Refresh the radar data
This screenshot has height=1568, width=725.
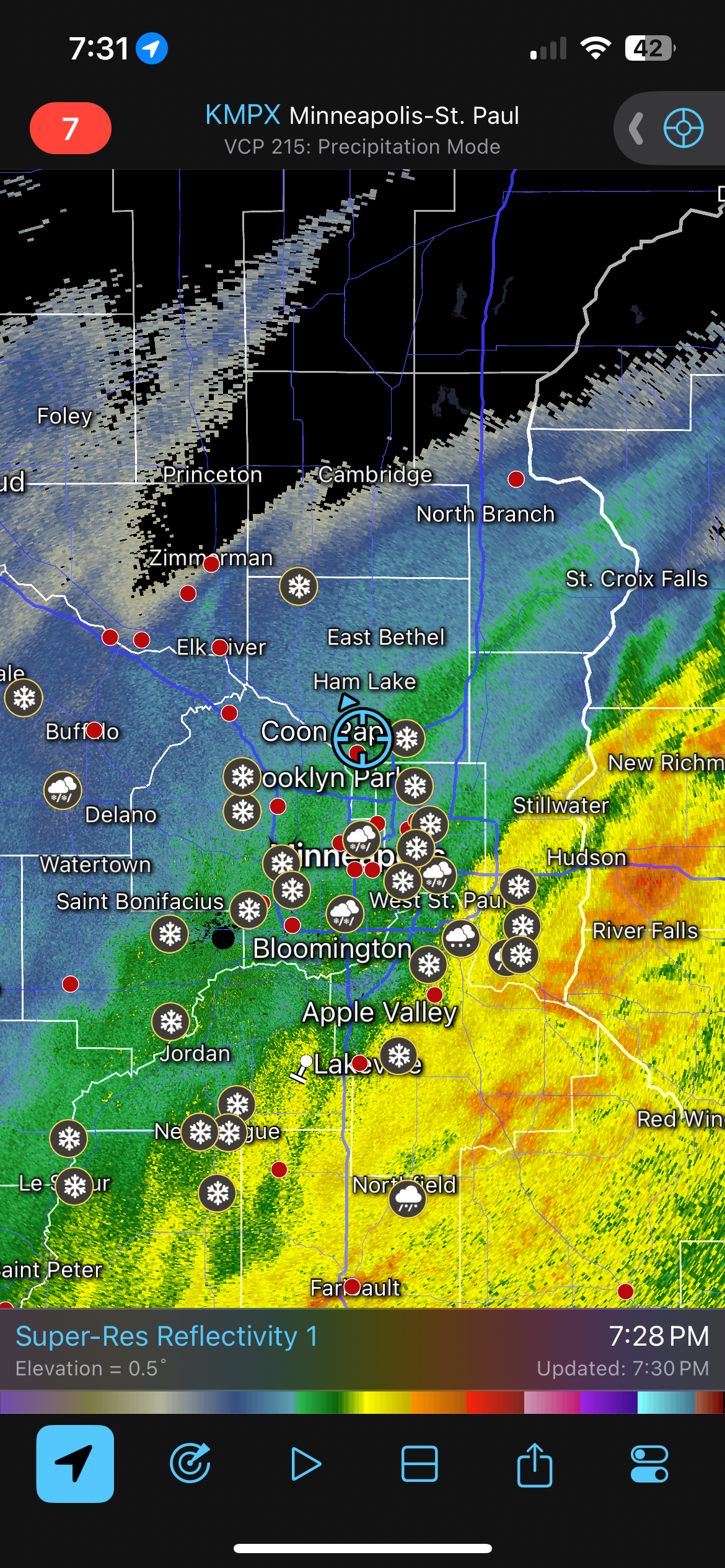pos(190,1464)
